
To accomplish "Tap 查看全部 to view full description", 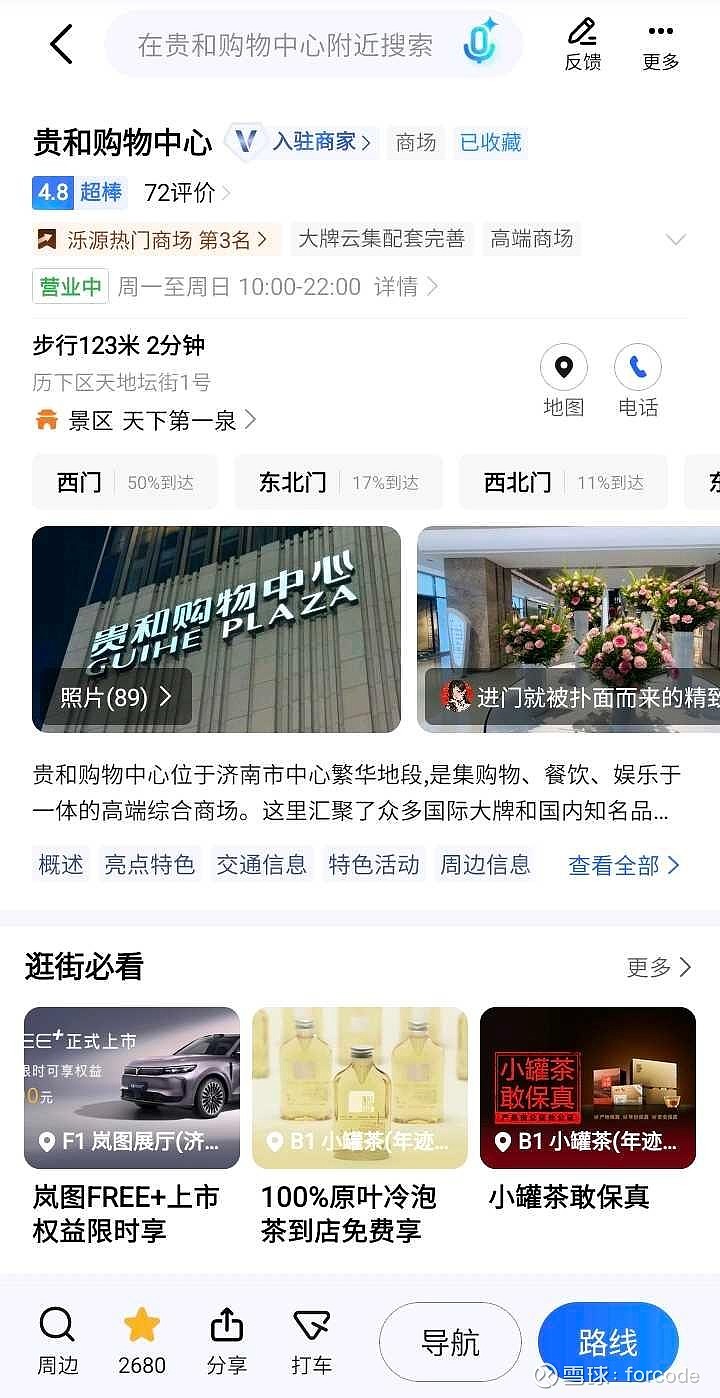I will click(x=624, y=865).
